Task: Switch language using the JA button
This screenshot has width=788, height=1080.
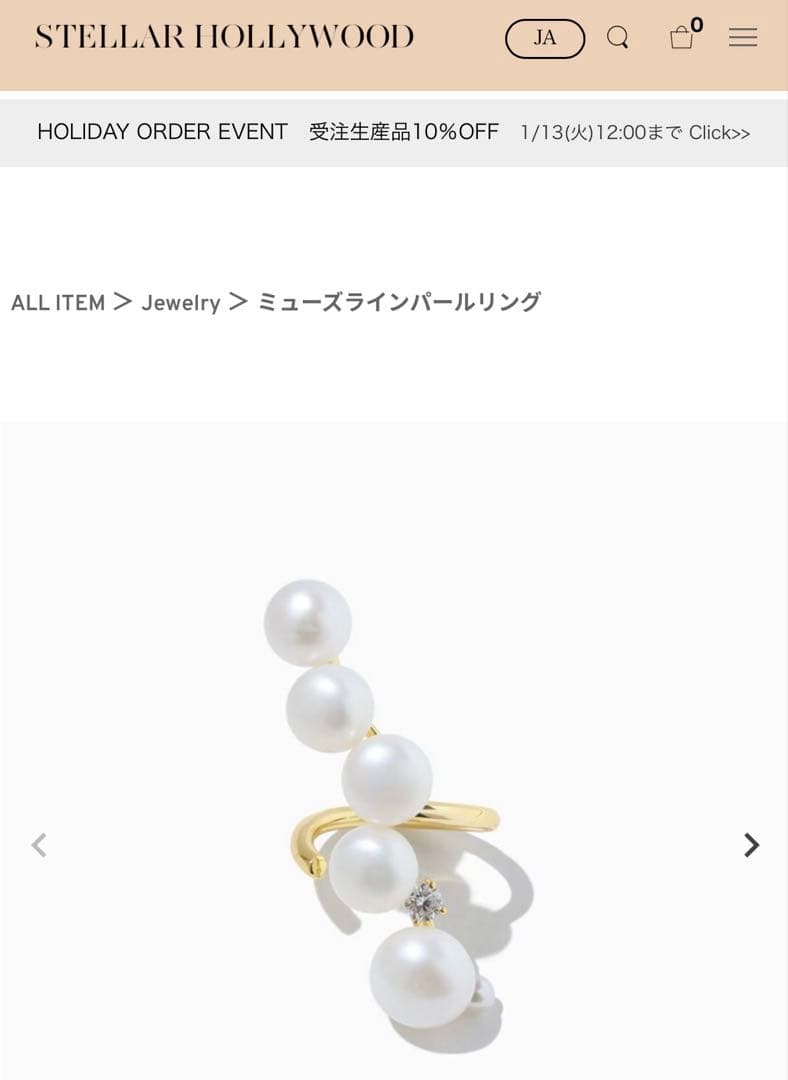Action: click(545, 38)
